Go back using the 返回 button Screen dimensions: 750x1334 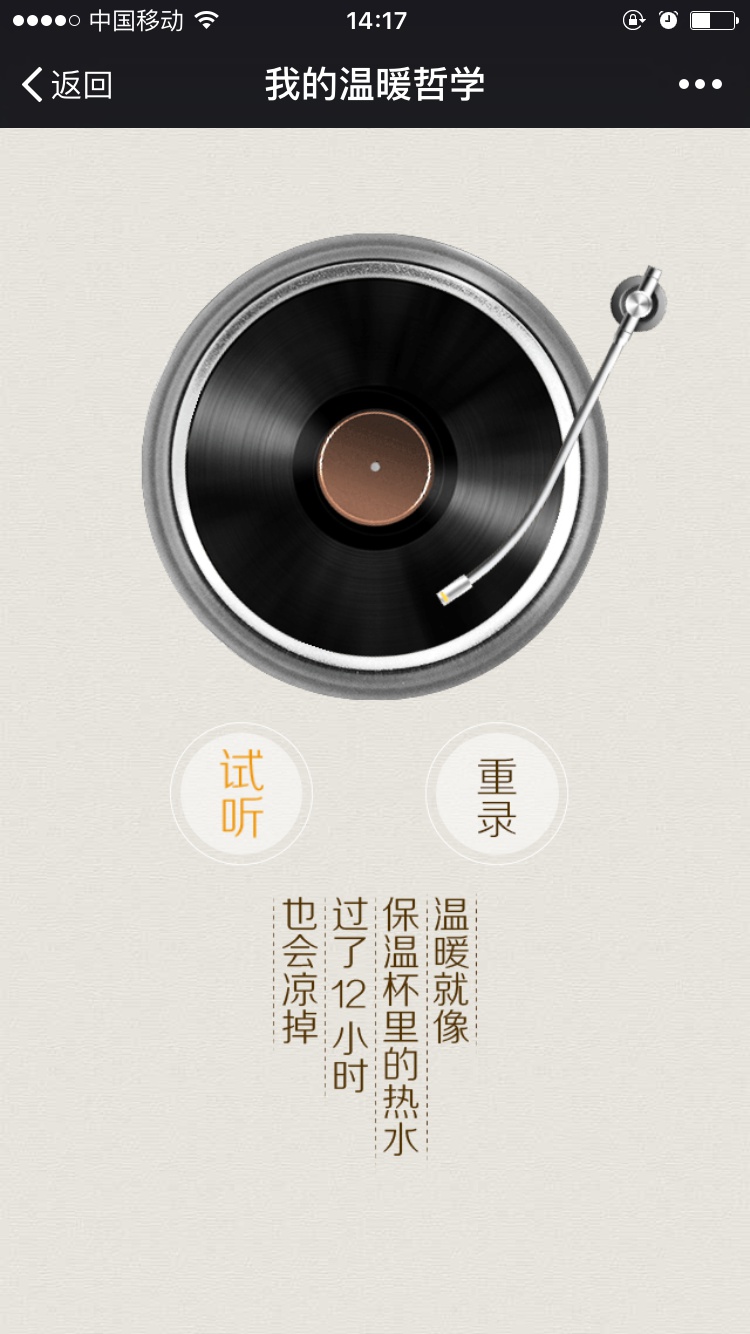click(67, 85)
